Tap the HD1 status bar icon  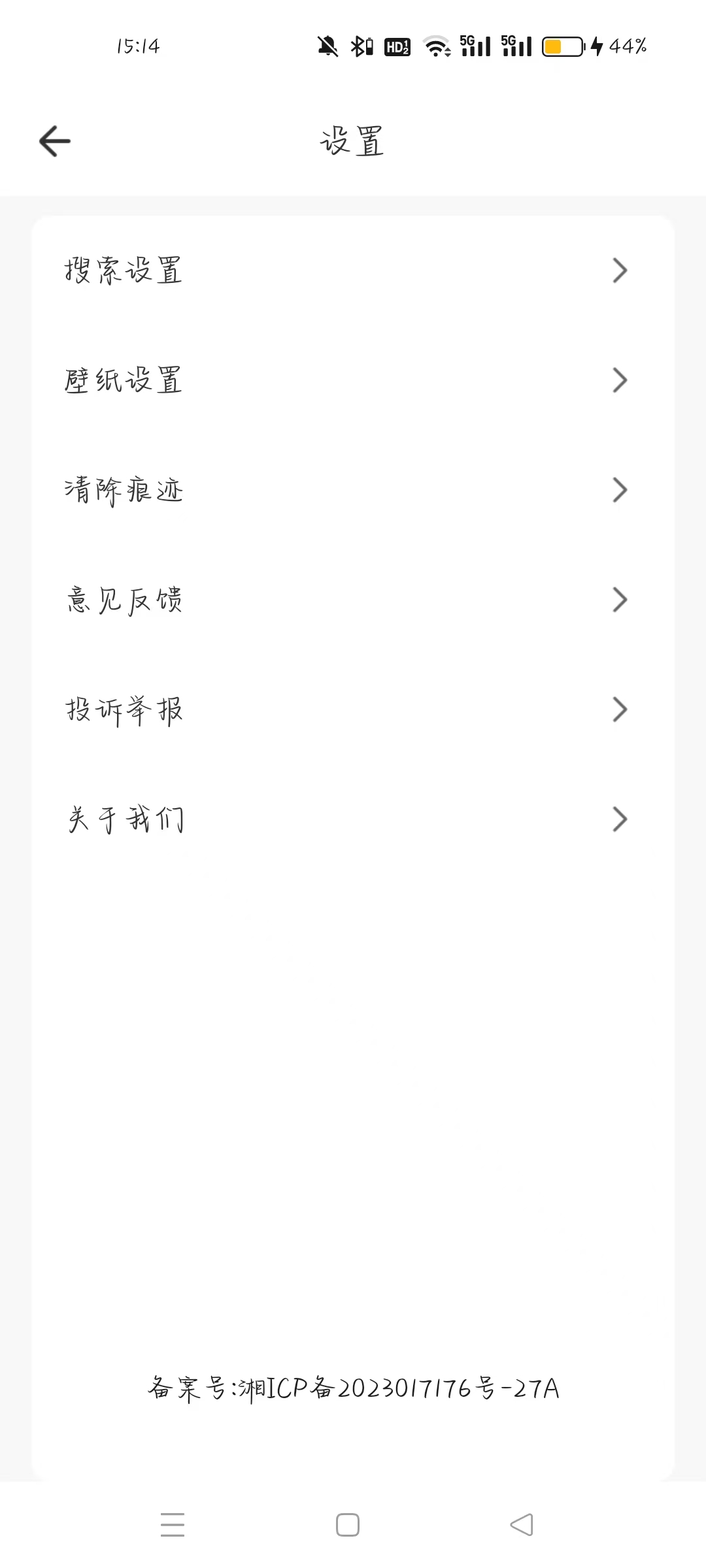[x=396, y=47]
